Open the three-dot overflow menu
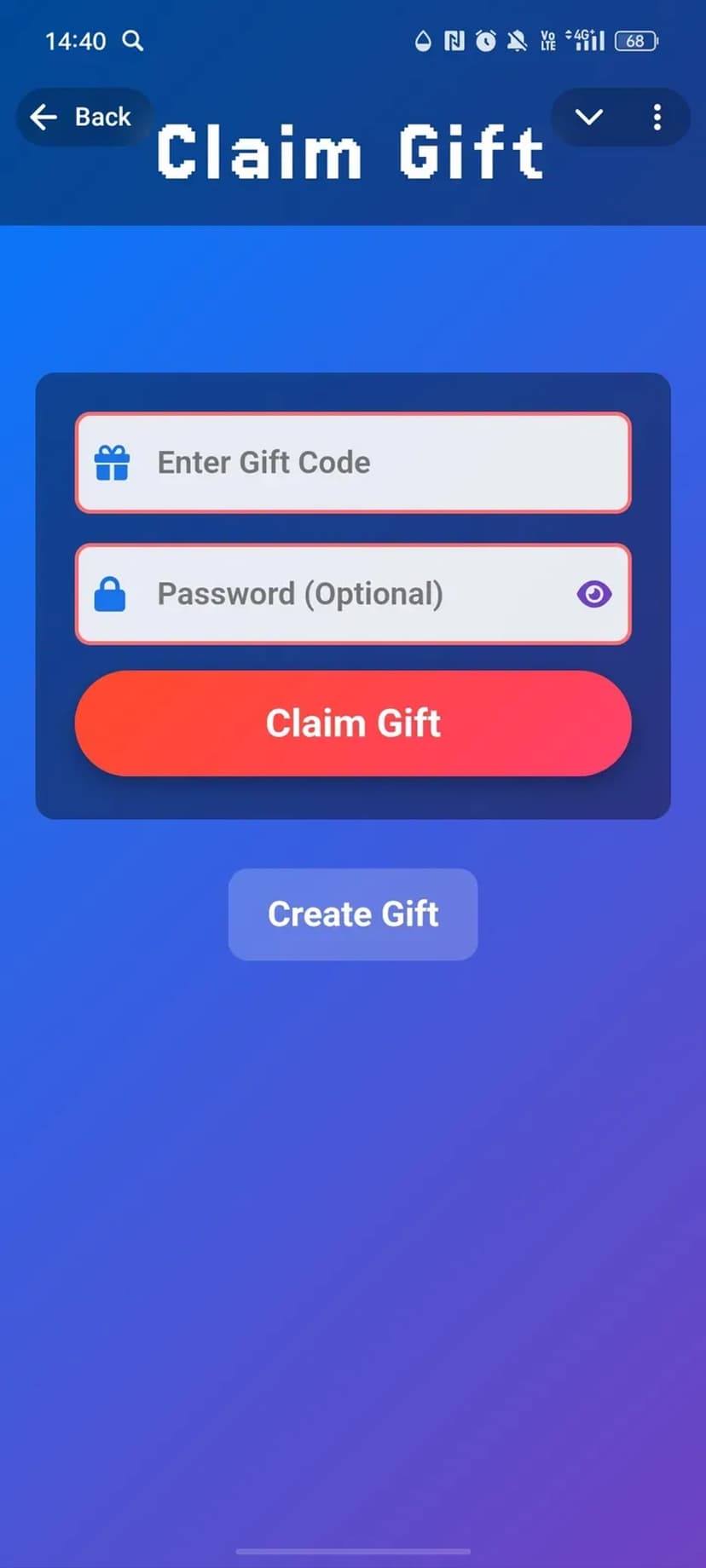 click(x=657, y=117)
